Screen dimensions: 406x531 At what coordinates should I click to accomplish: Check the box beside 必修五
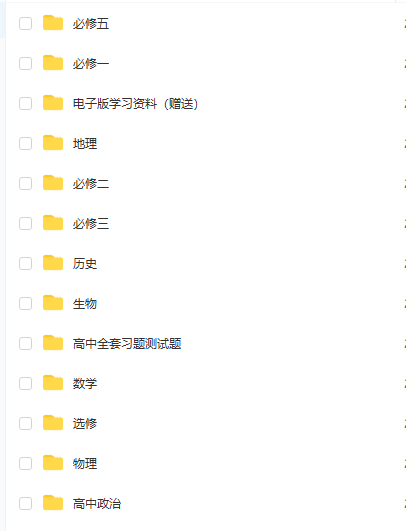coord(25,23)
